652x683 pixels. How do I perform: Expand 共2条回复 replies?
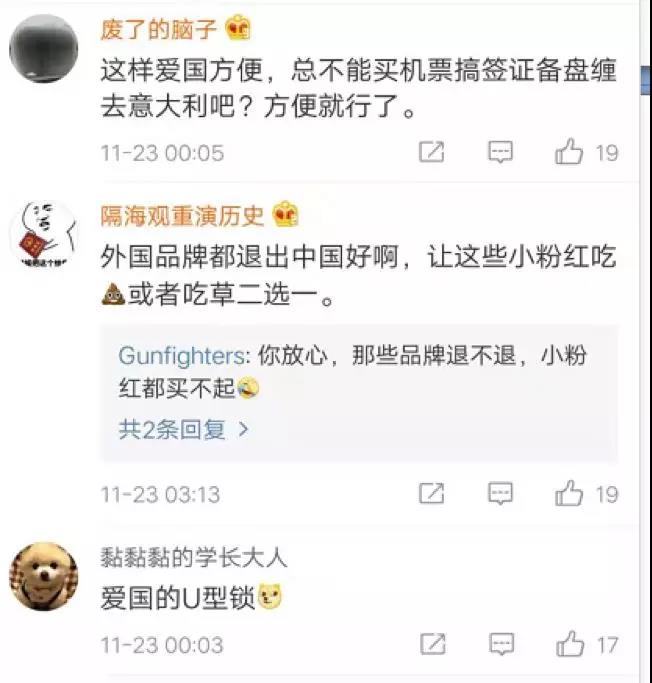pos(184,430)
